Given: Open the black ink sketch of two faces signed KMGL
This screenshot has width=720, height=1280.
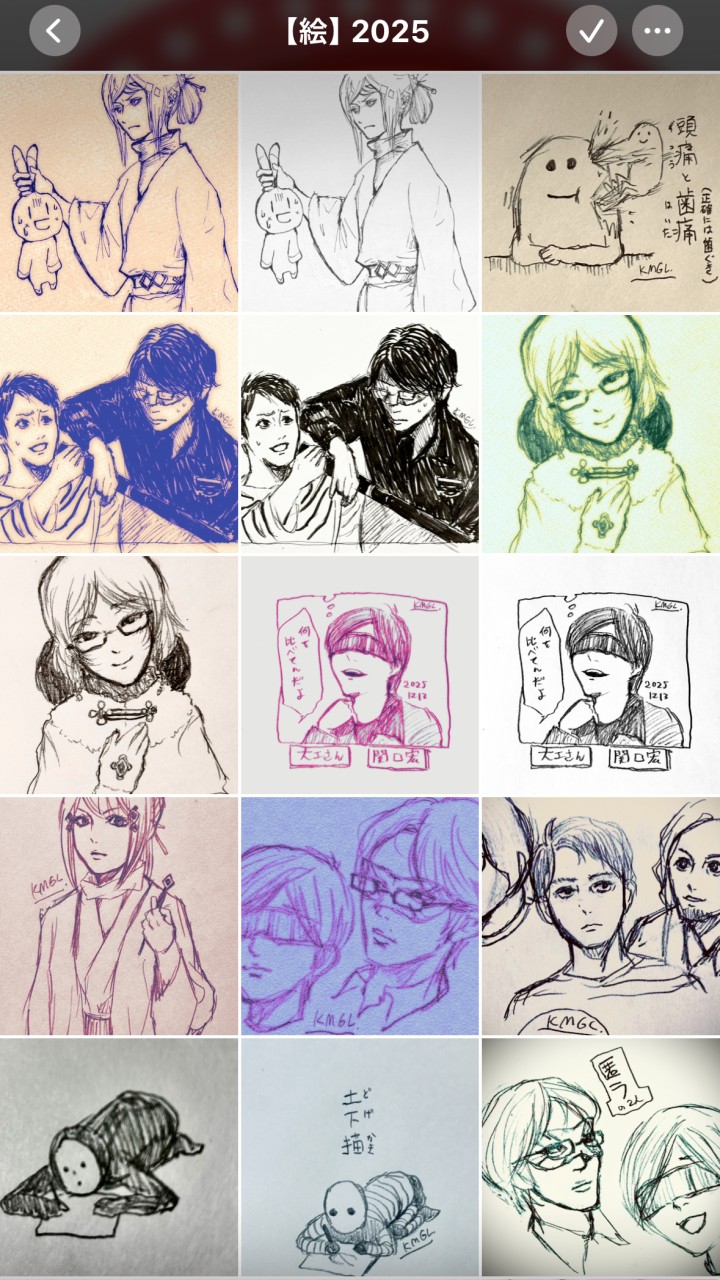Looking at the screenshot, I should point(600,916).
